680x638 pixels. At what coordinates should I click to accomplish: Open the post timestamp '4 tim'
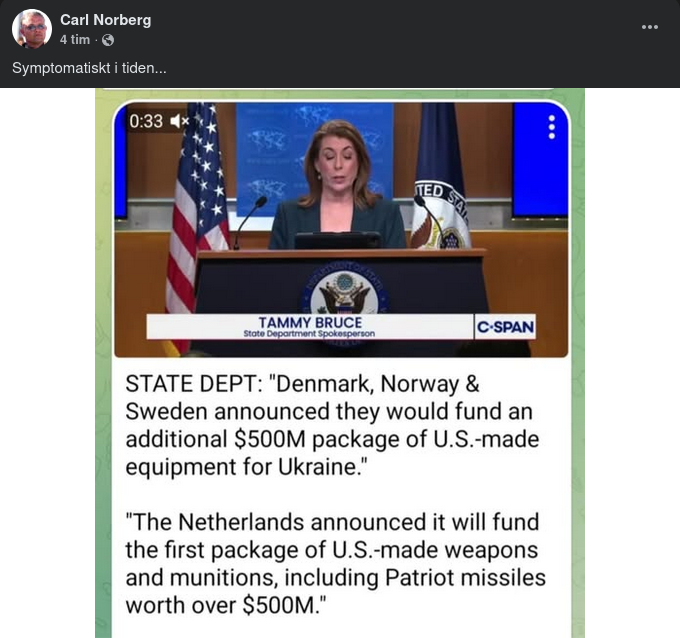pos(74,40)
